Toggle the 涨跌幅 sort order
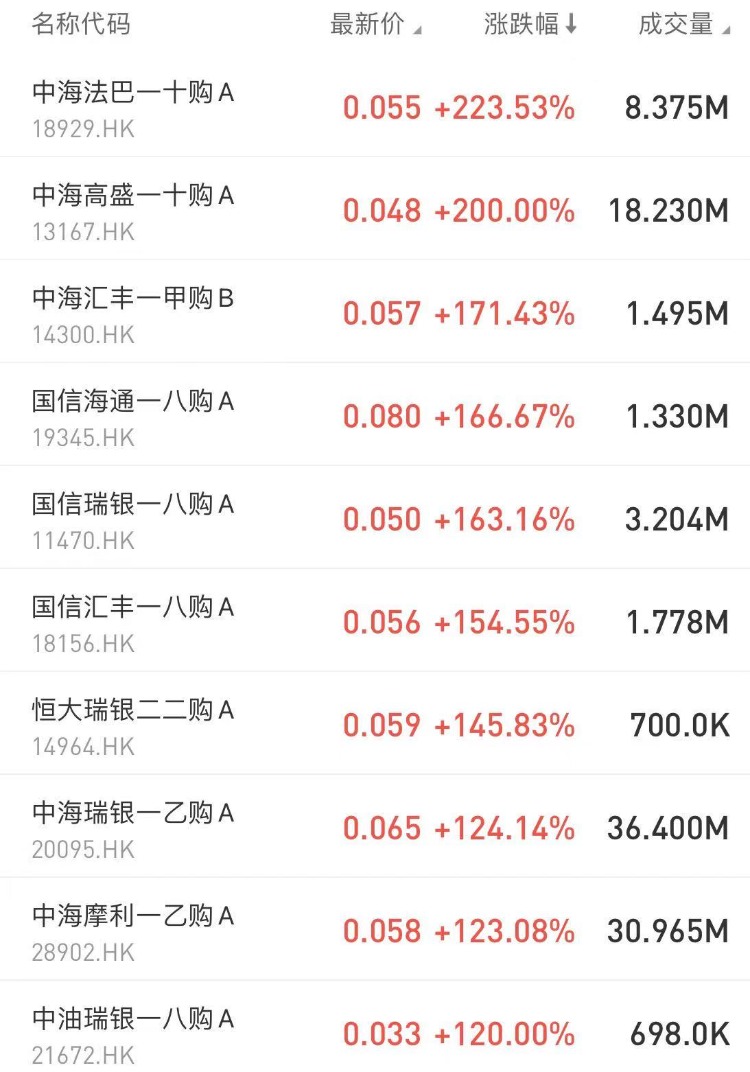750x1072 pixels. point(530,25)
